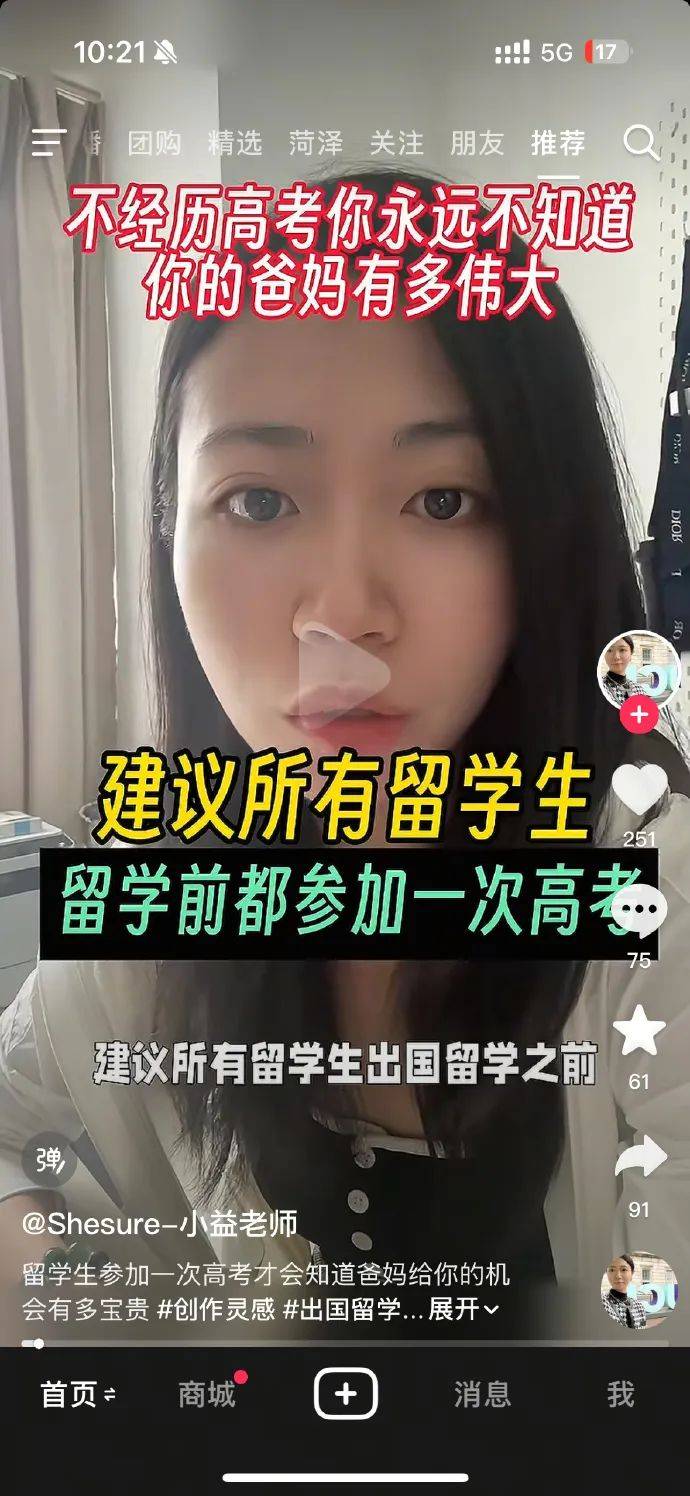Open the search icon
This screenshot has height=1496, width=690.
(640, 143)
